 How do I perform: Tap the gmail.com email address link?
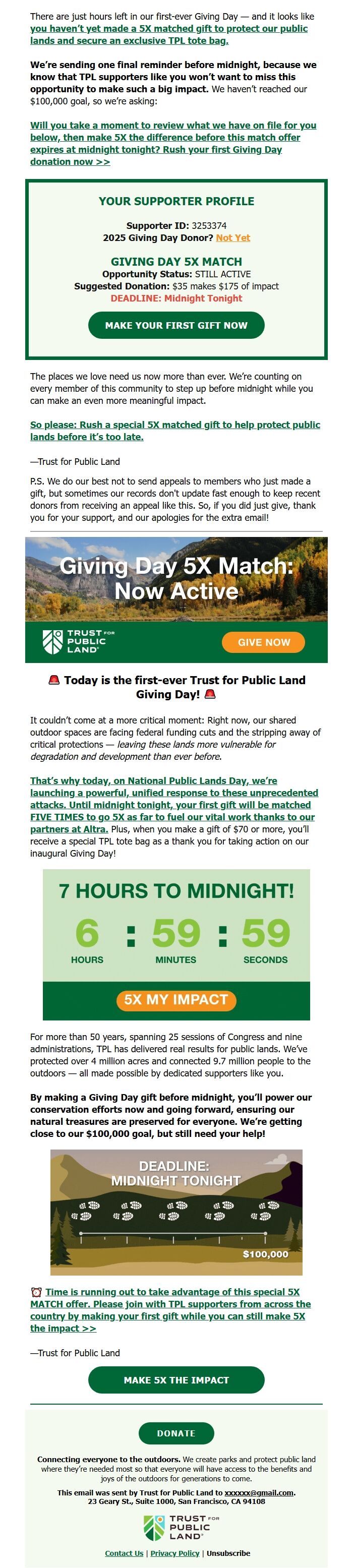tap(259, 1492)
